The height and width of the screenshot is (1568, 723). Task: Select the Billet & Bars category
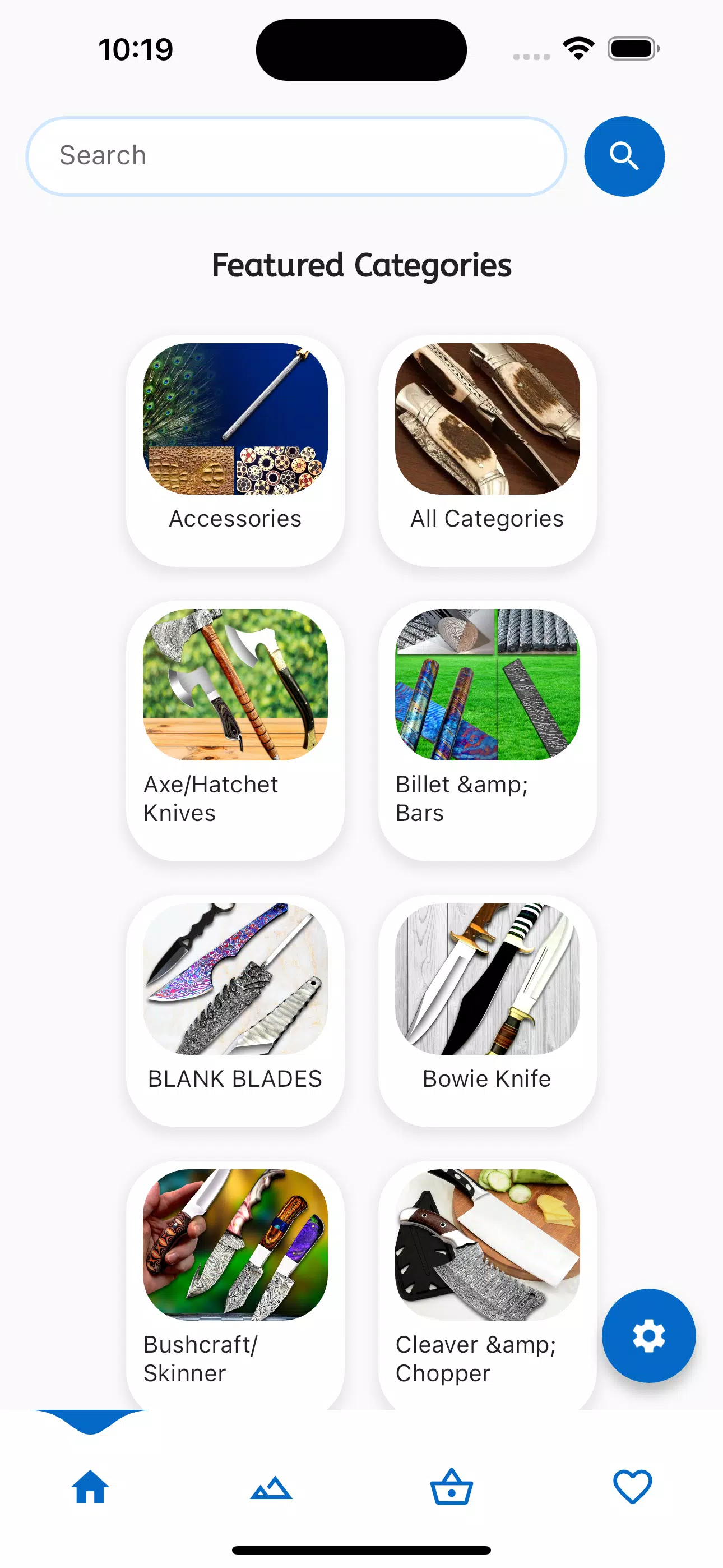click(487, 730)
